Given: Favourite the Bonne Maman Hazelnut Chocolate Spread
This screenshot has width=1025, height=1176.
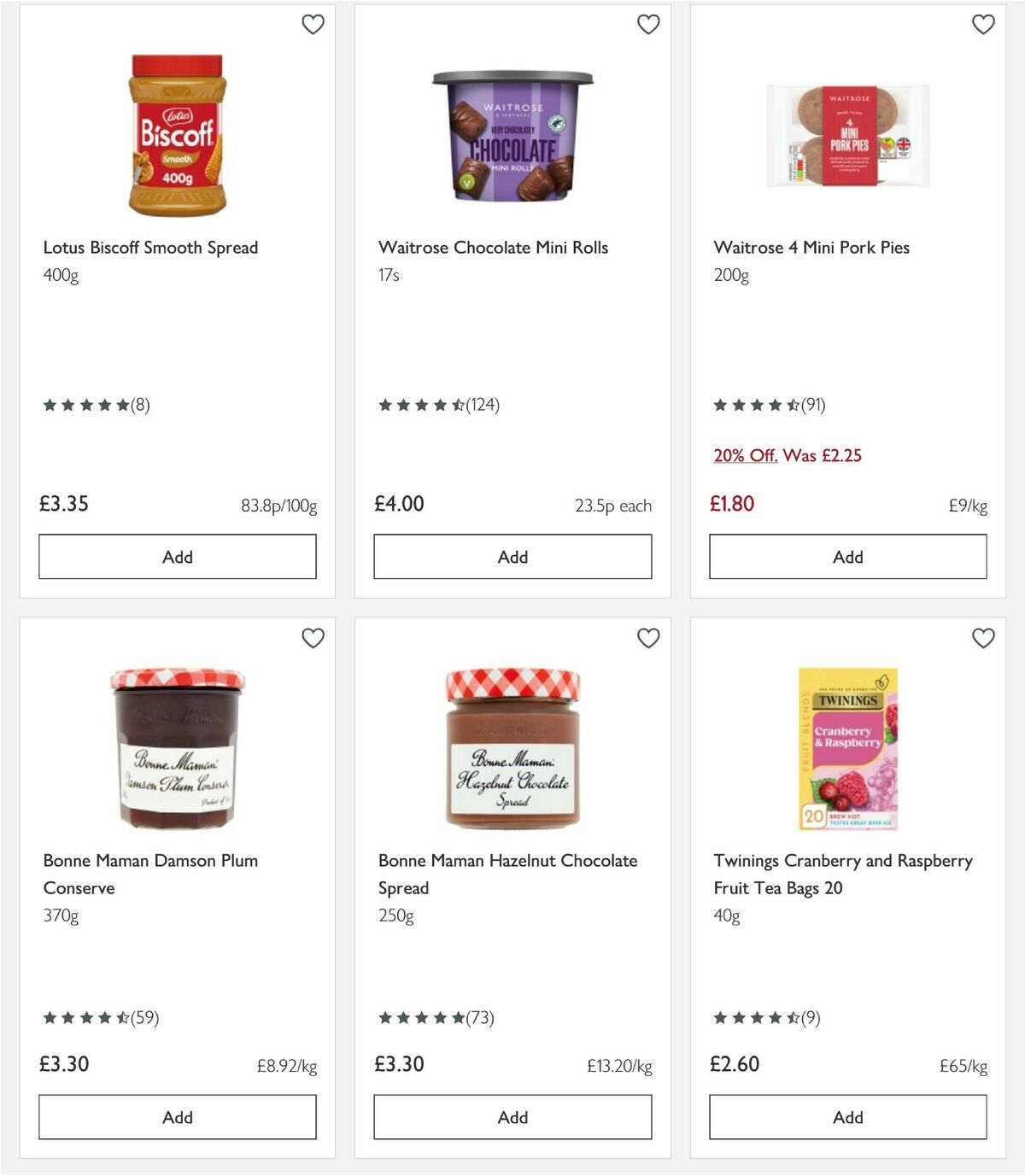Looking at the screenshot, I should tap(648, 638).
